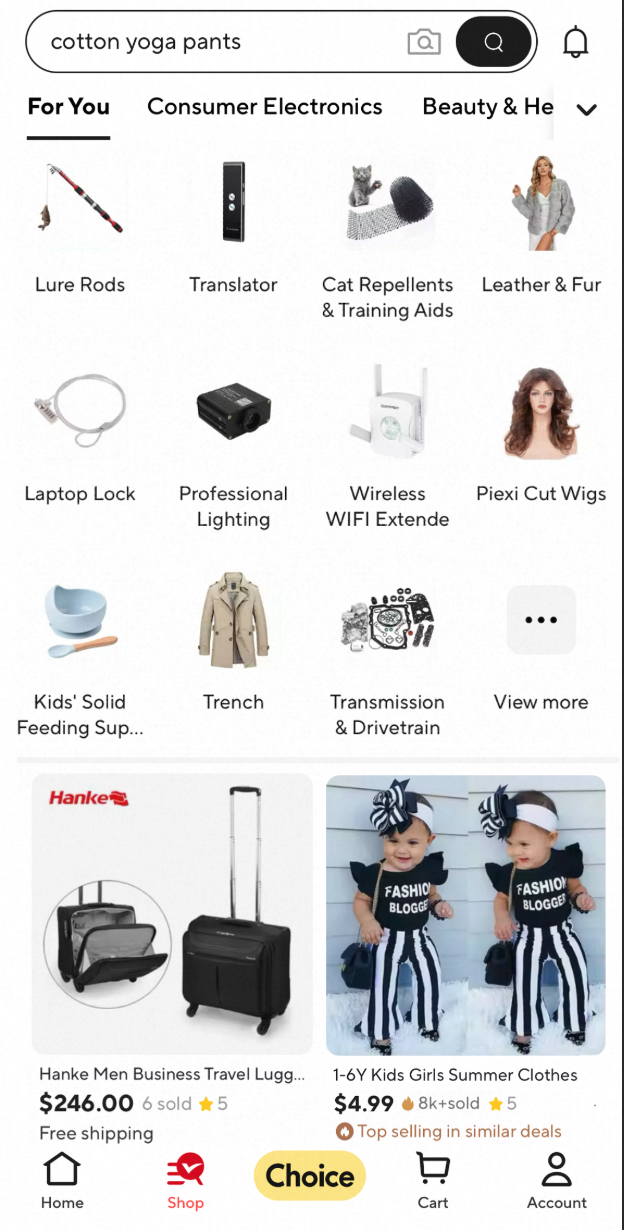
Task: Search by image with camera icon
Action: [x=424, y=42]
